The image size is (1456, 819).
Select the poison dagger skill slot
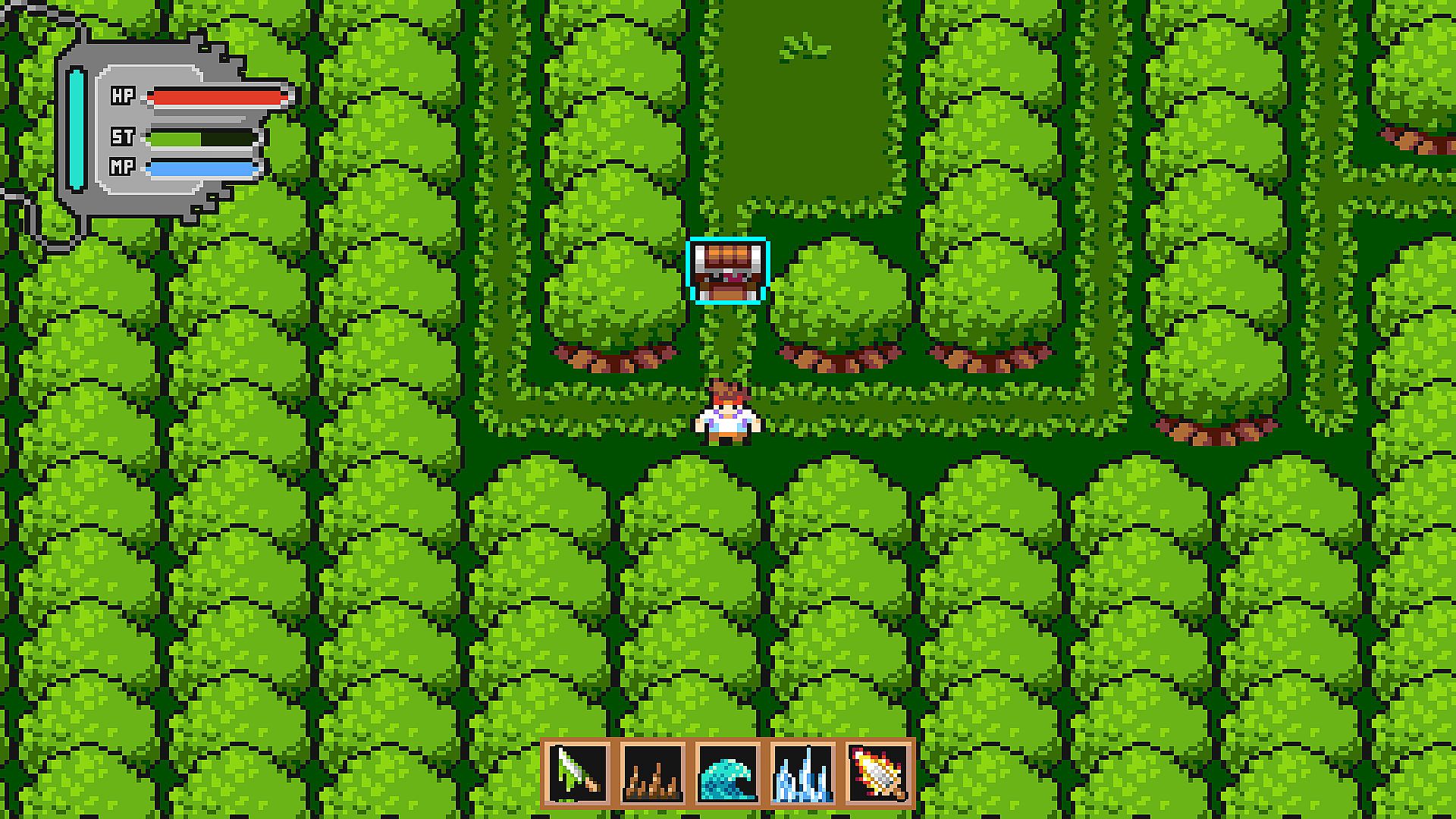(x=578, y=773)
